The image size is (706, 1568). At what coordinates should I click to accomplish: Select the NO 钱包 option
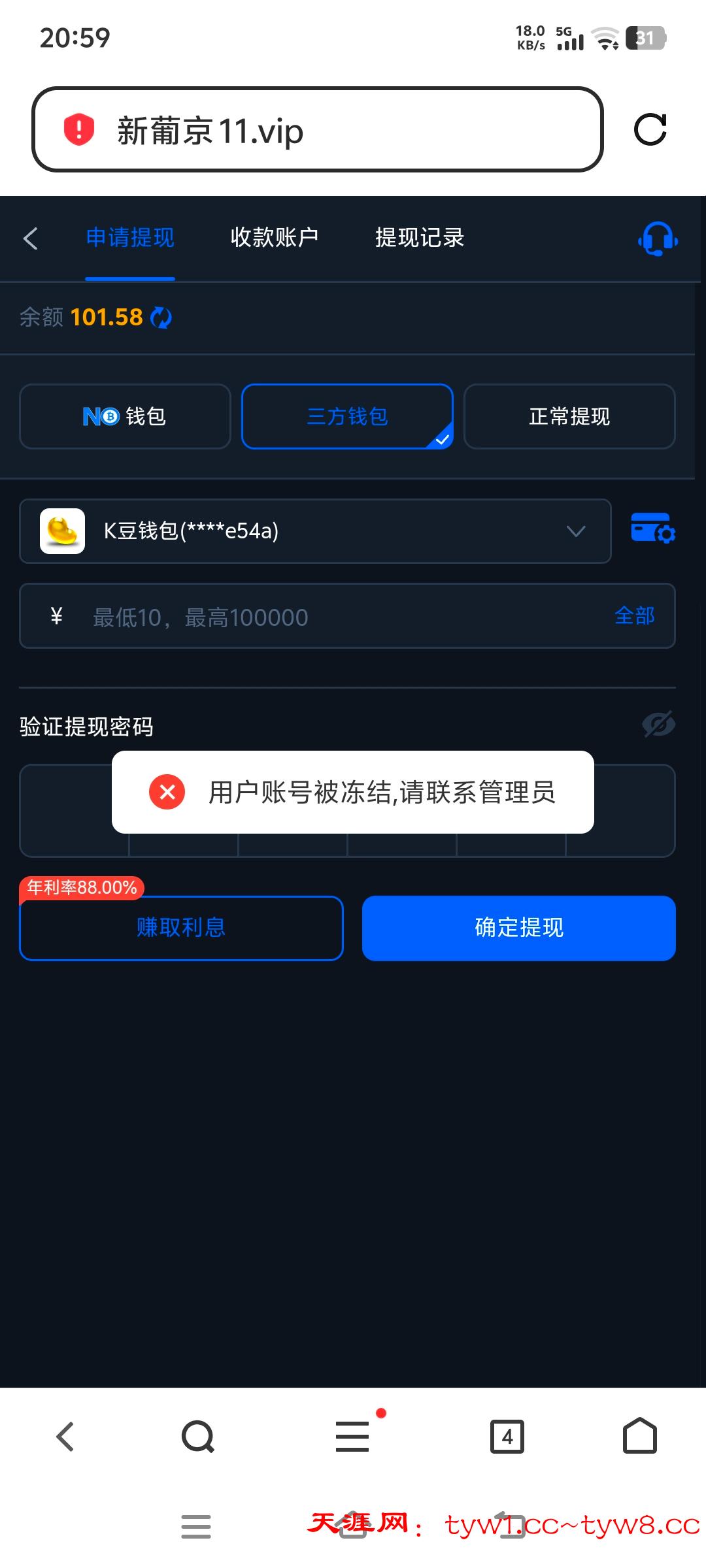point(125,417)
